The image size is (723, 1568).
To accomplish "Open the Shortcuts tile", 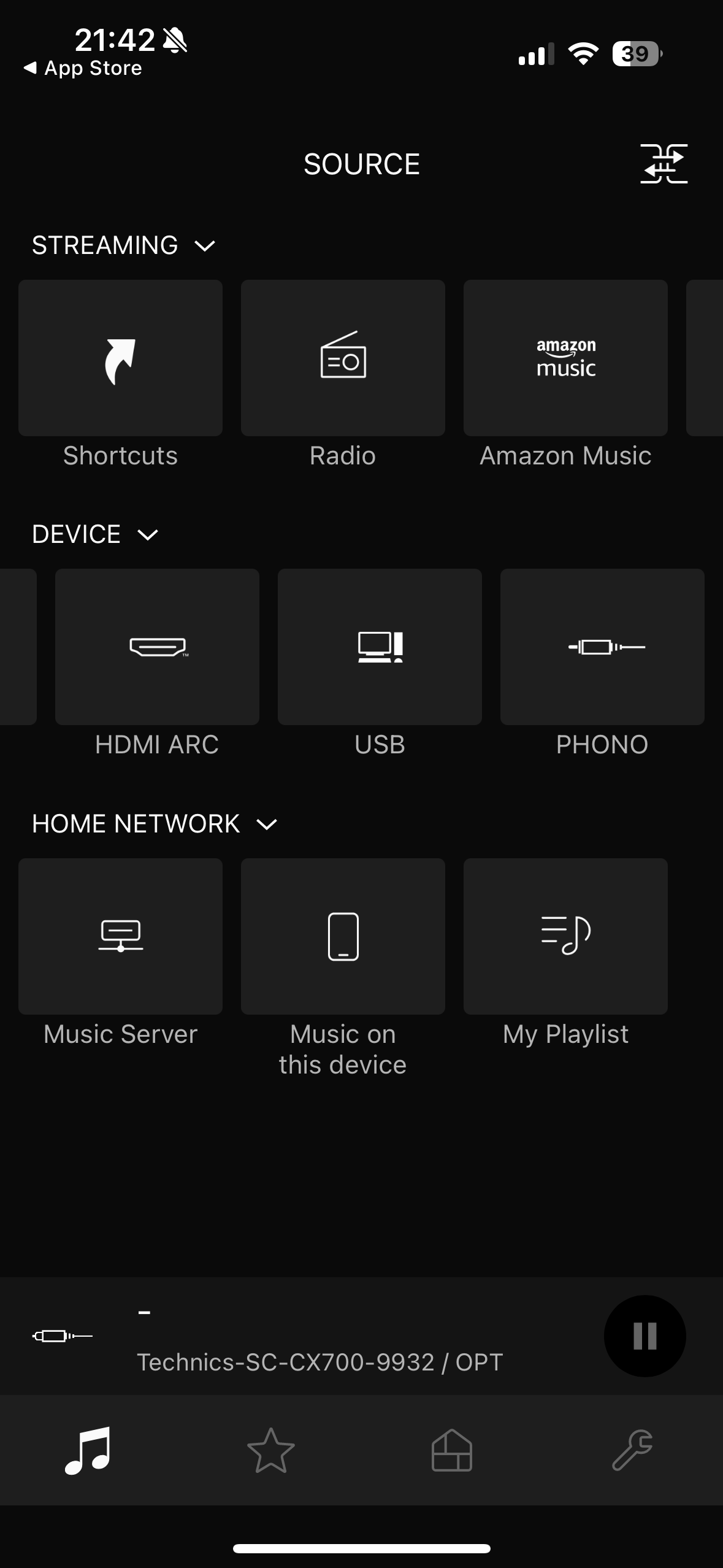I will tap(120, 358).
